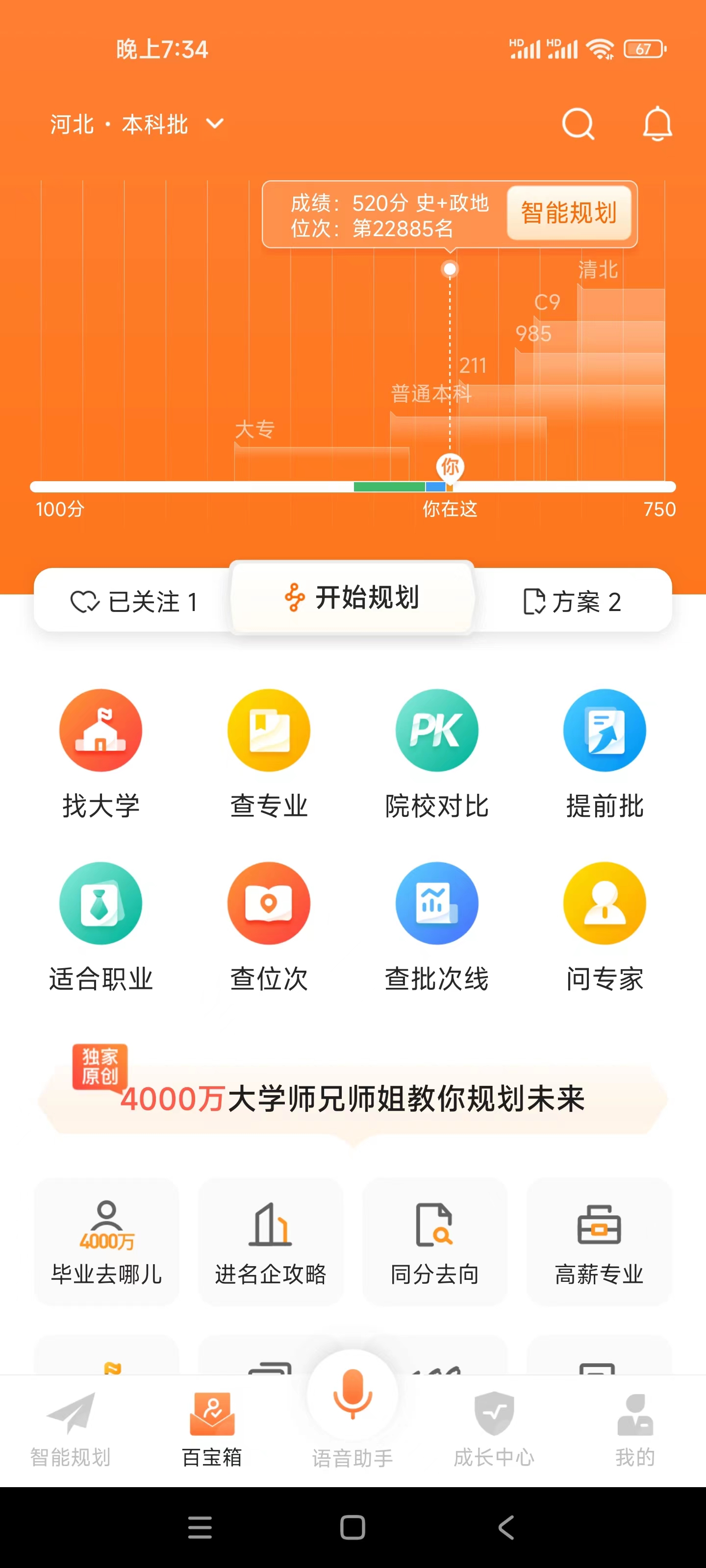
Task: Open 已关注 1 list
Action: point(134,601)
